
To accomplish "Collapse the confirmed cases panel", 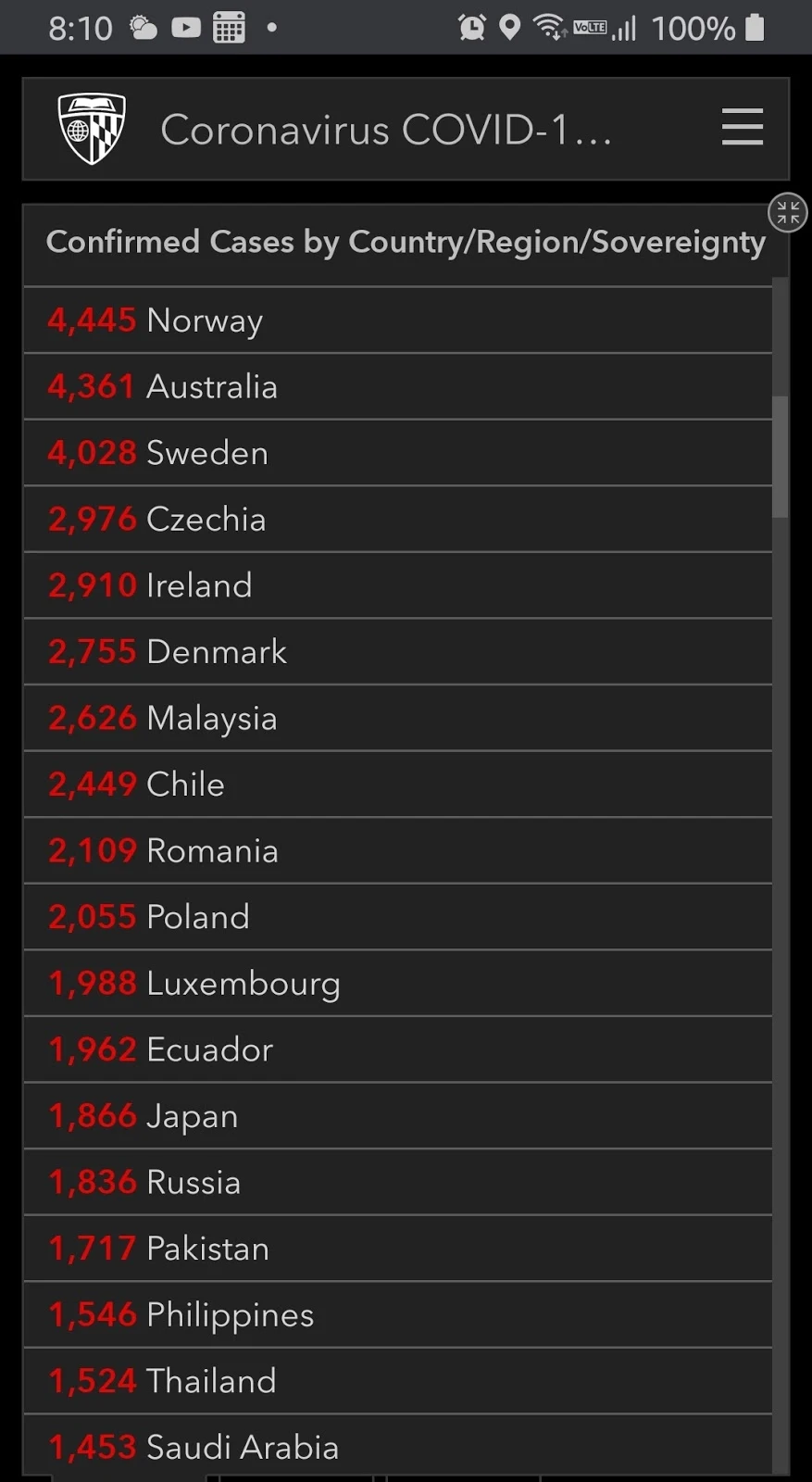I will [x=788, y=213].
